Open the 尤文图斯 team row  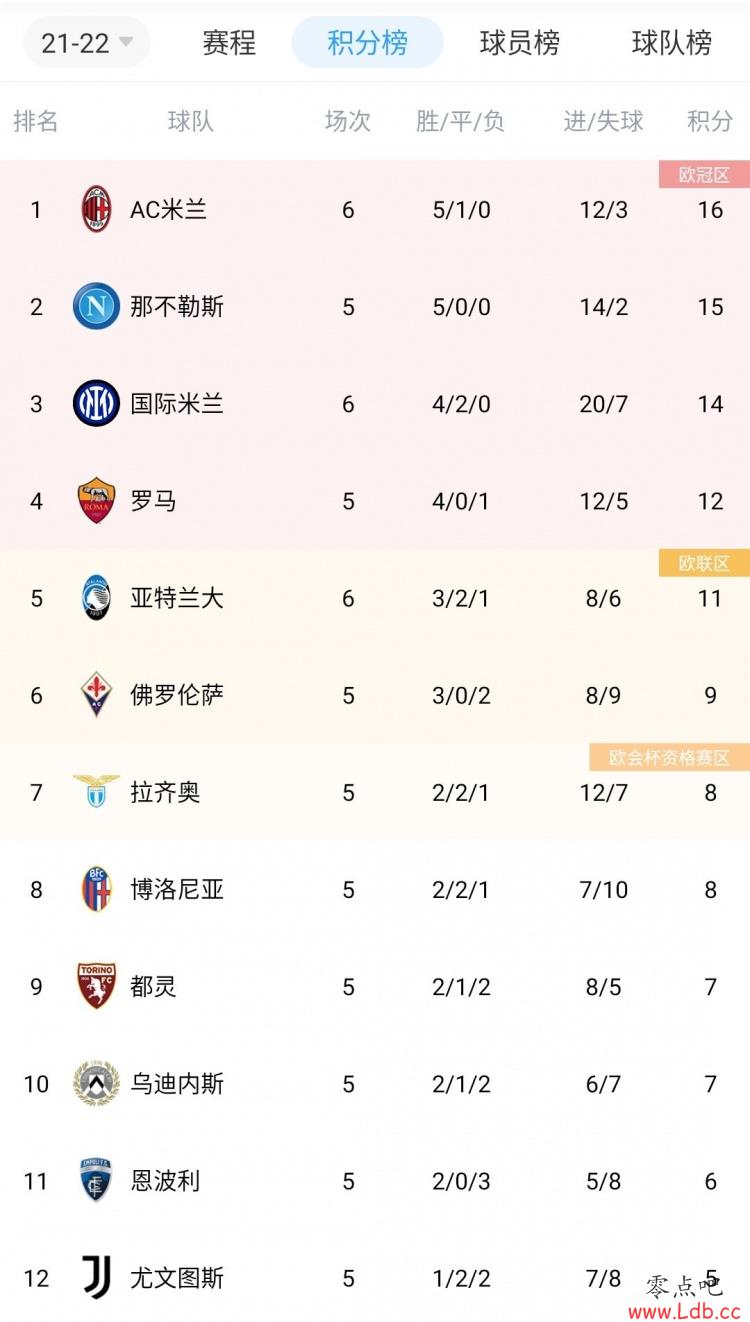[x=375, y=1275]
